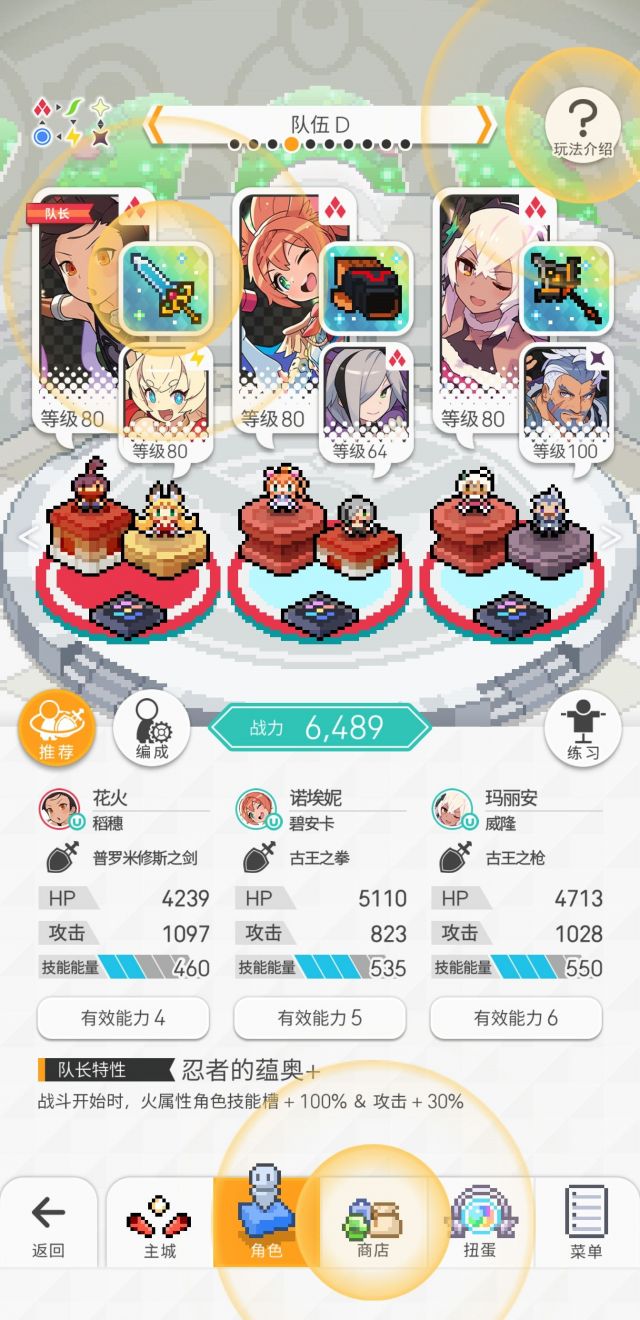Open the 扭蛋 gacha tab
Screen dimensions: 640x1320
click(x=480, y=1224)
